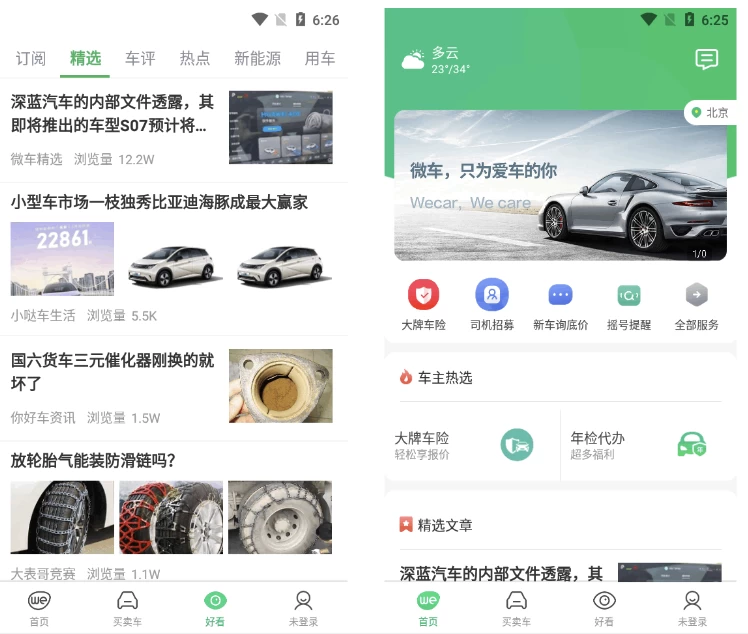Tap the 微车，只为爱车的你 banner

(x=560, y=186)
